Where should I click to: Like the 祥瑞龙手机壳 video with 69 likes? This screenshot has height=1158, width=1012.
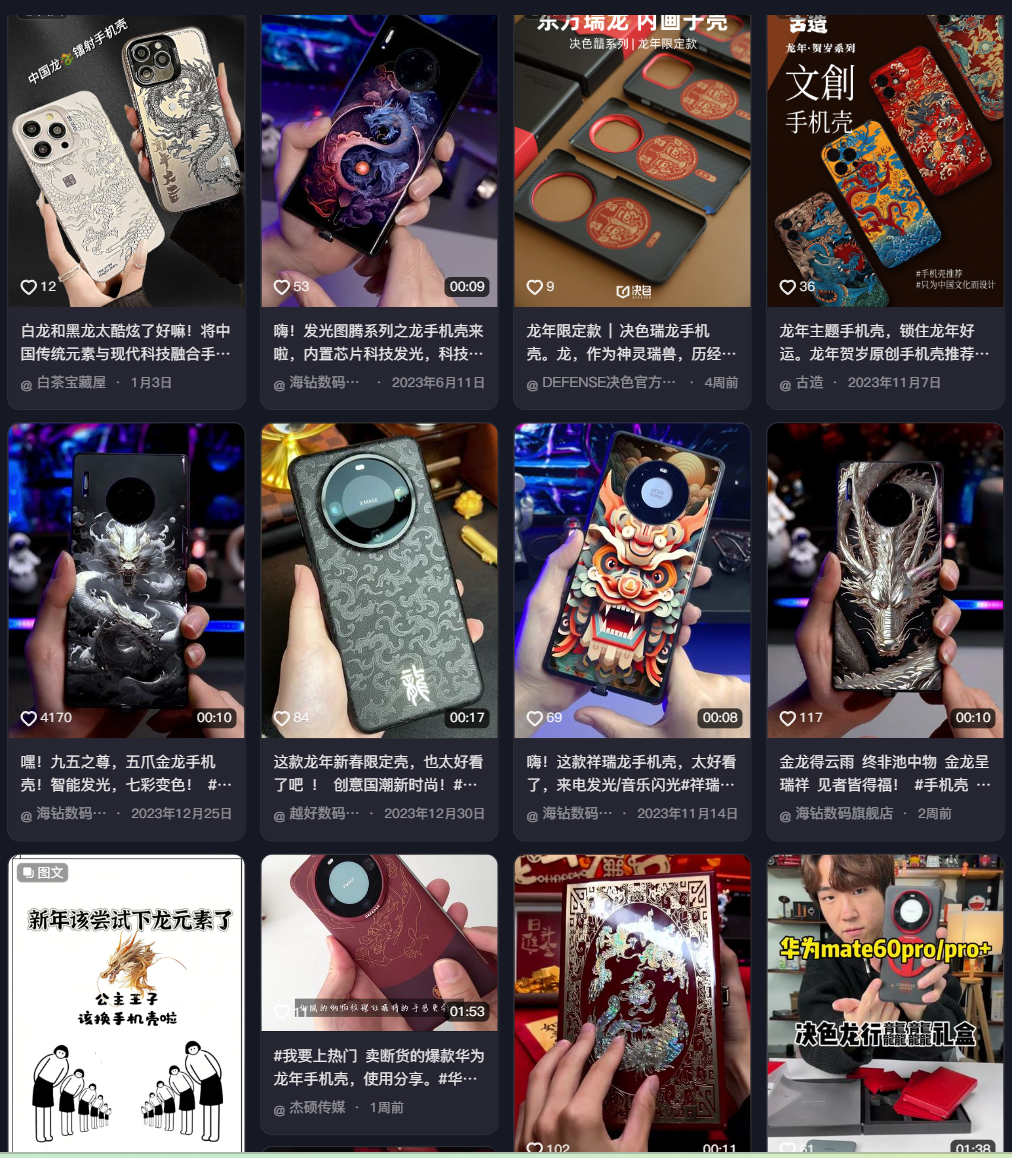535,718
